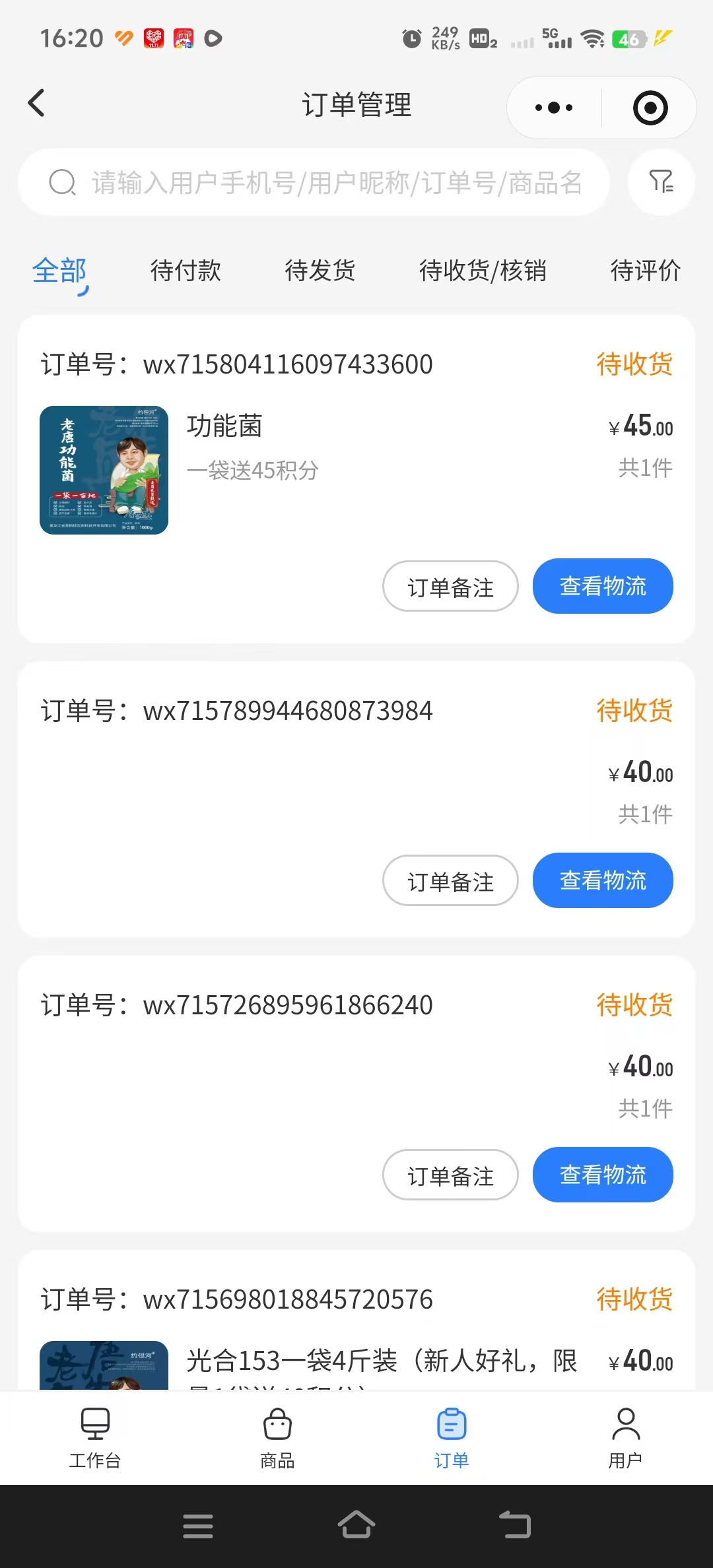Select the 全部 orders tab
Image resolution: width=713 pixels, height=1568 pixels.
pos(59,271)
